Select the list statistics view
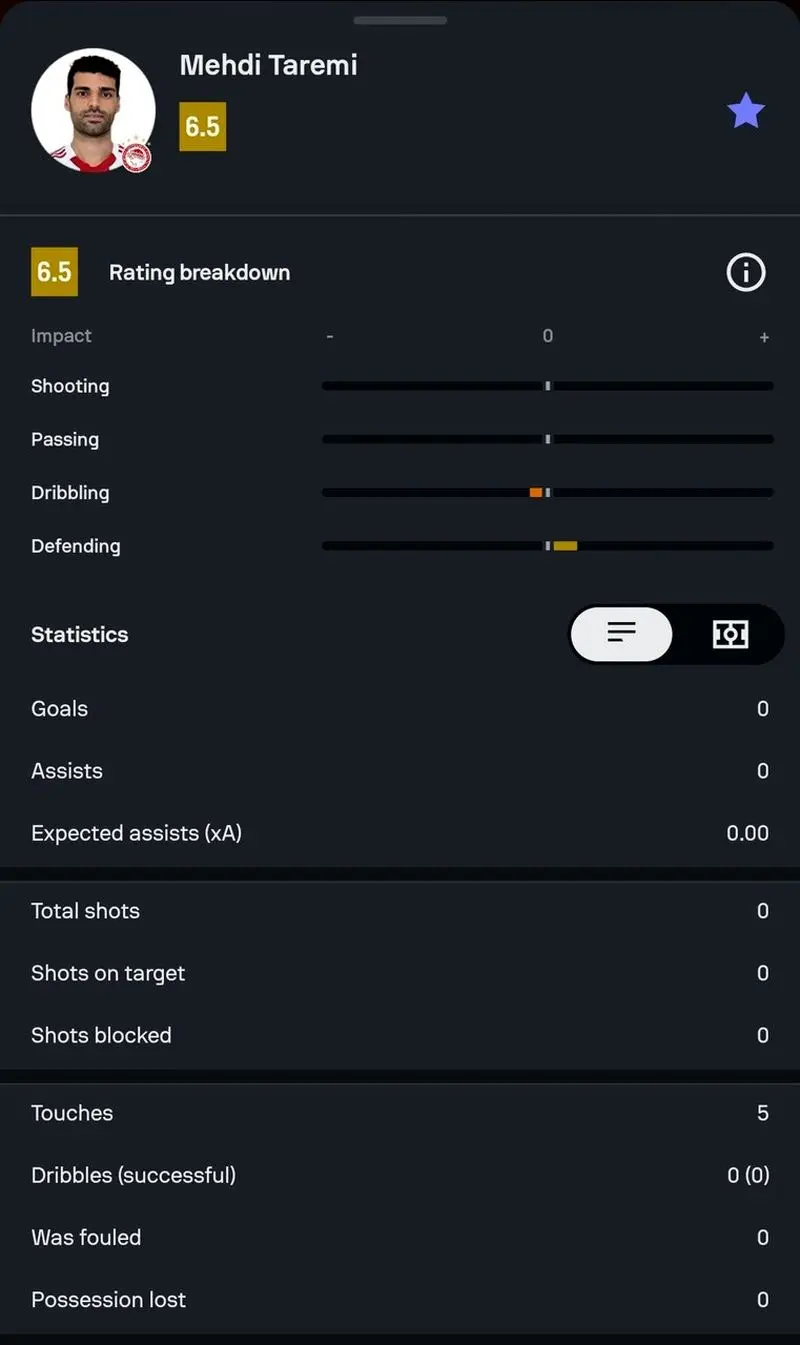 622,634
